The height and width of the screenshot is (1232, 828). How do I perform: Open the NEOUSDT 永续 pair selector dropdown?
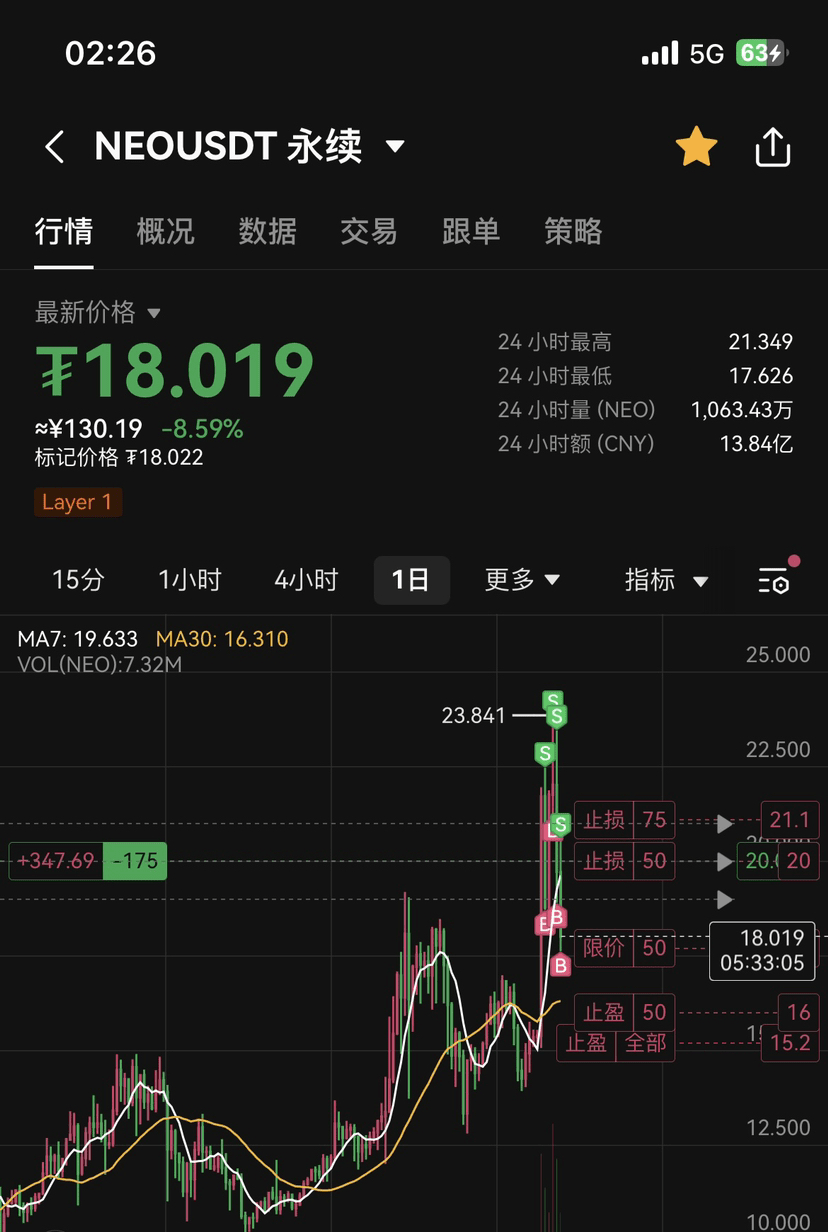click(x=395, y=147)
